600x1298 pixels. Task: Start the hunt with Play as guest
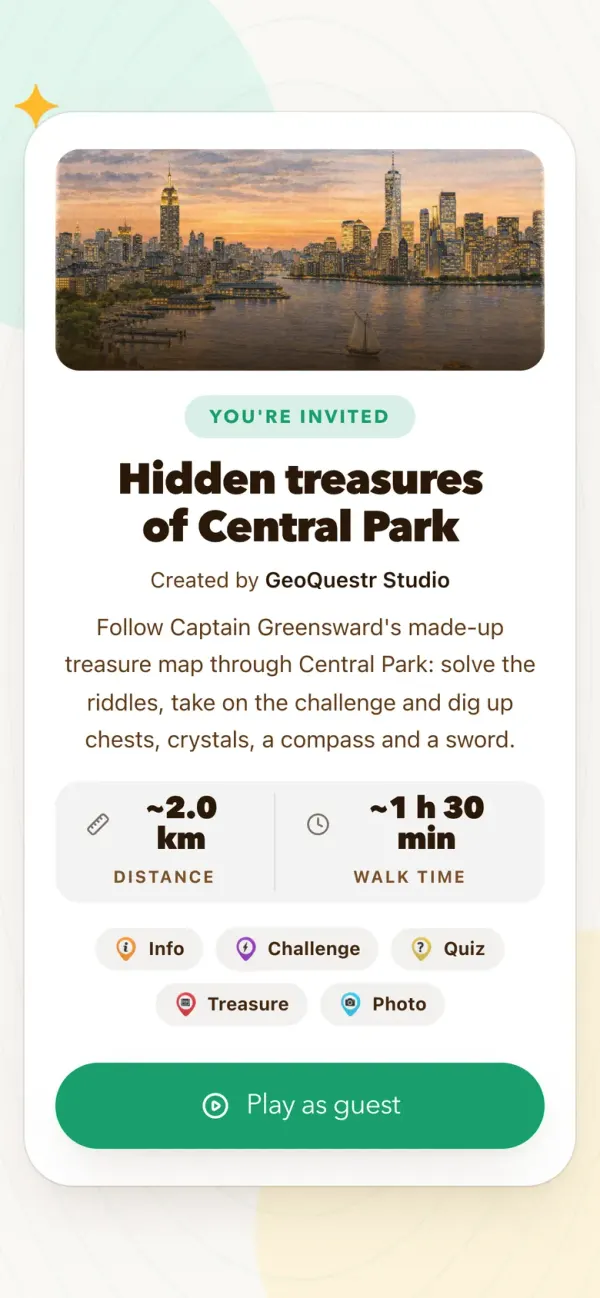[300, 1105]
